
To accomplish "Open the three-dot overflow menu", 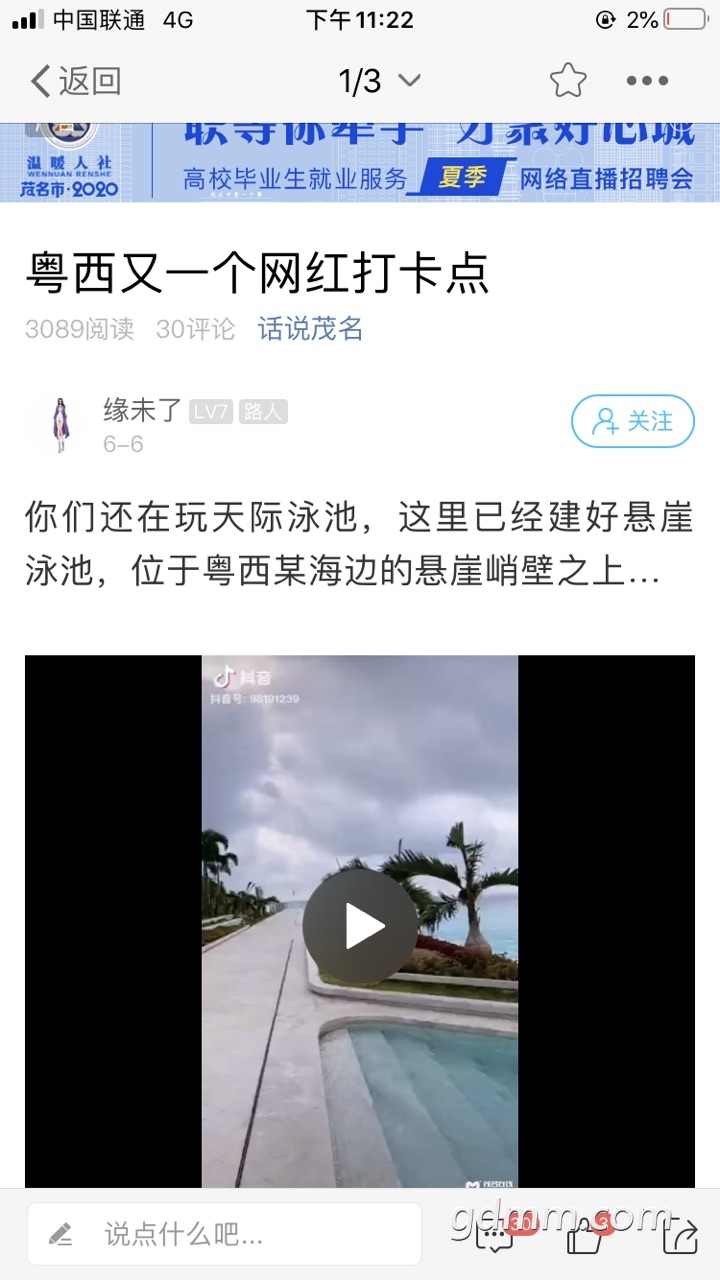I will coord(647,81).
